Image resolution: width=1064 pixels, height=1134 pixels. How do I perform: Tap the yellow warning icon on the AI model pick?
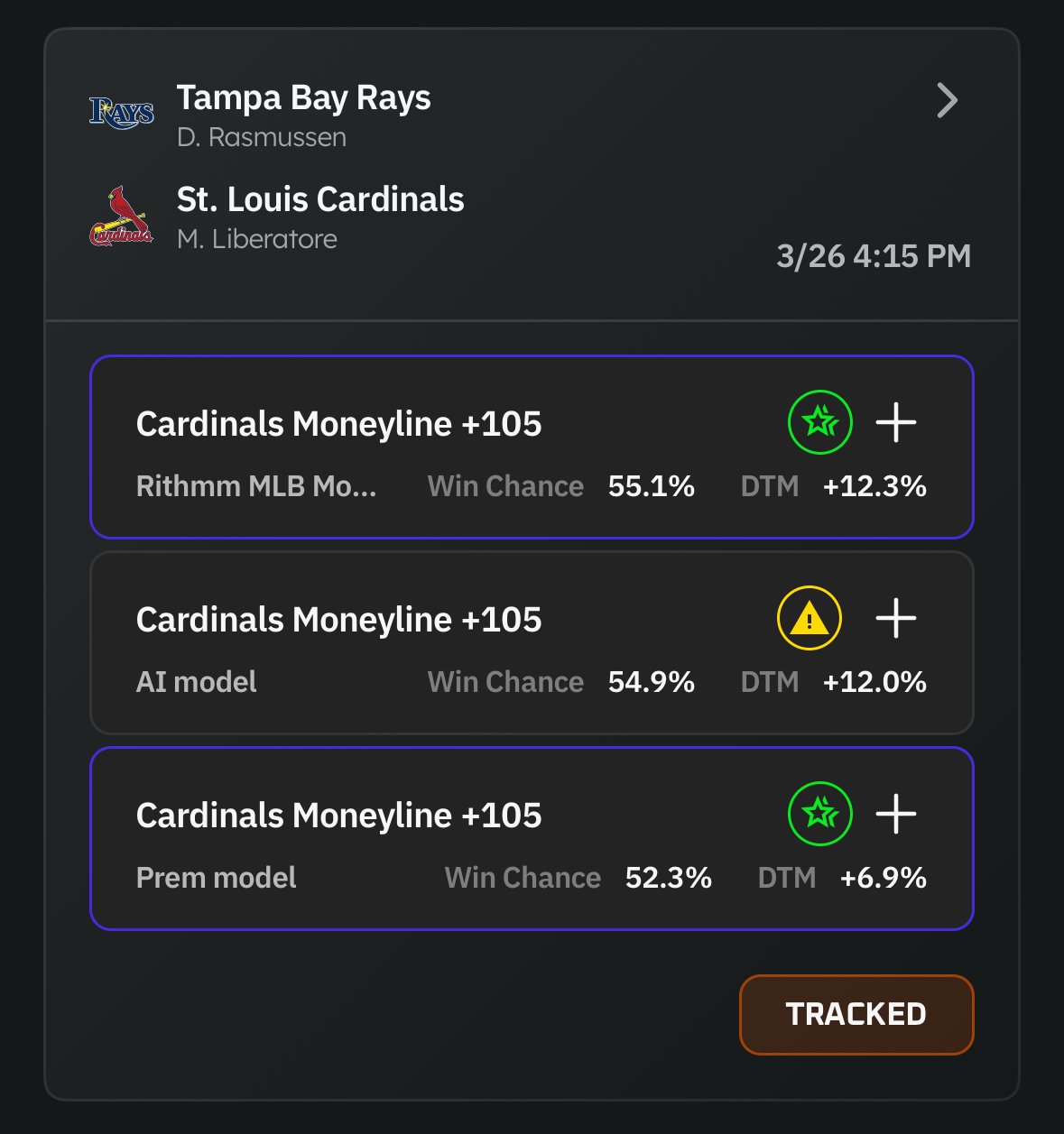click(x=809, y=618)
